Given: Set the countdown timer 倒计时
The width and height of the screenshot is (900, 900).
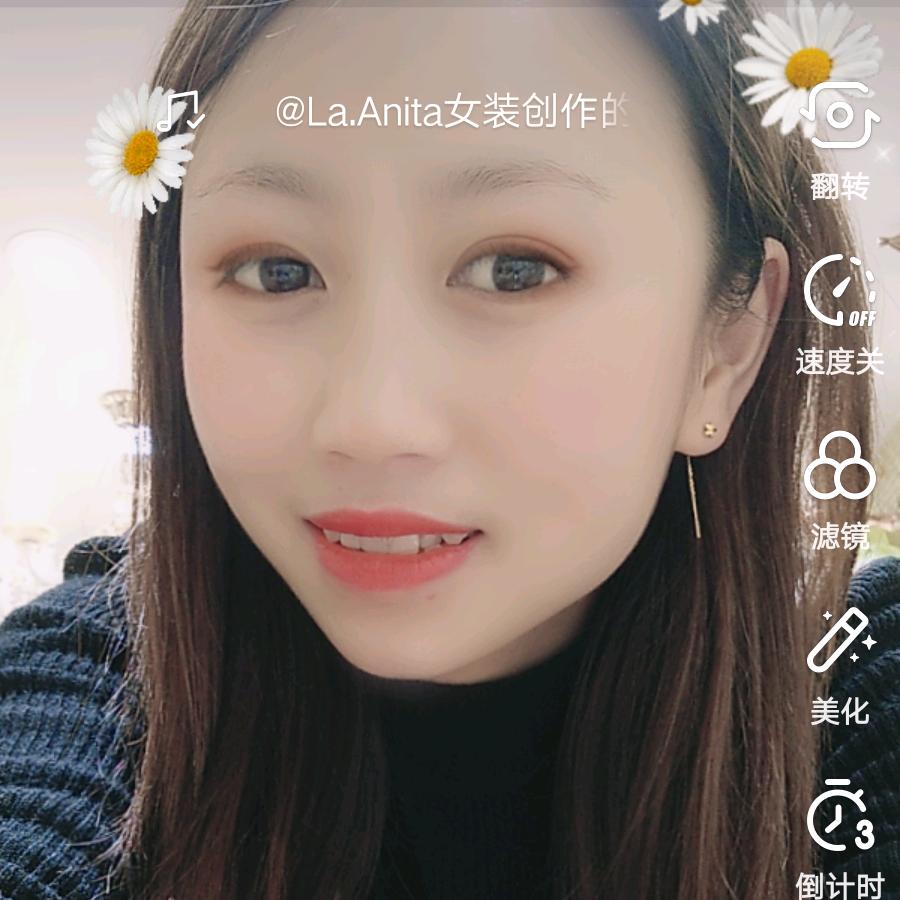Looking at the screenshot, I should coord(840,839).
